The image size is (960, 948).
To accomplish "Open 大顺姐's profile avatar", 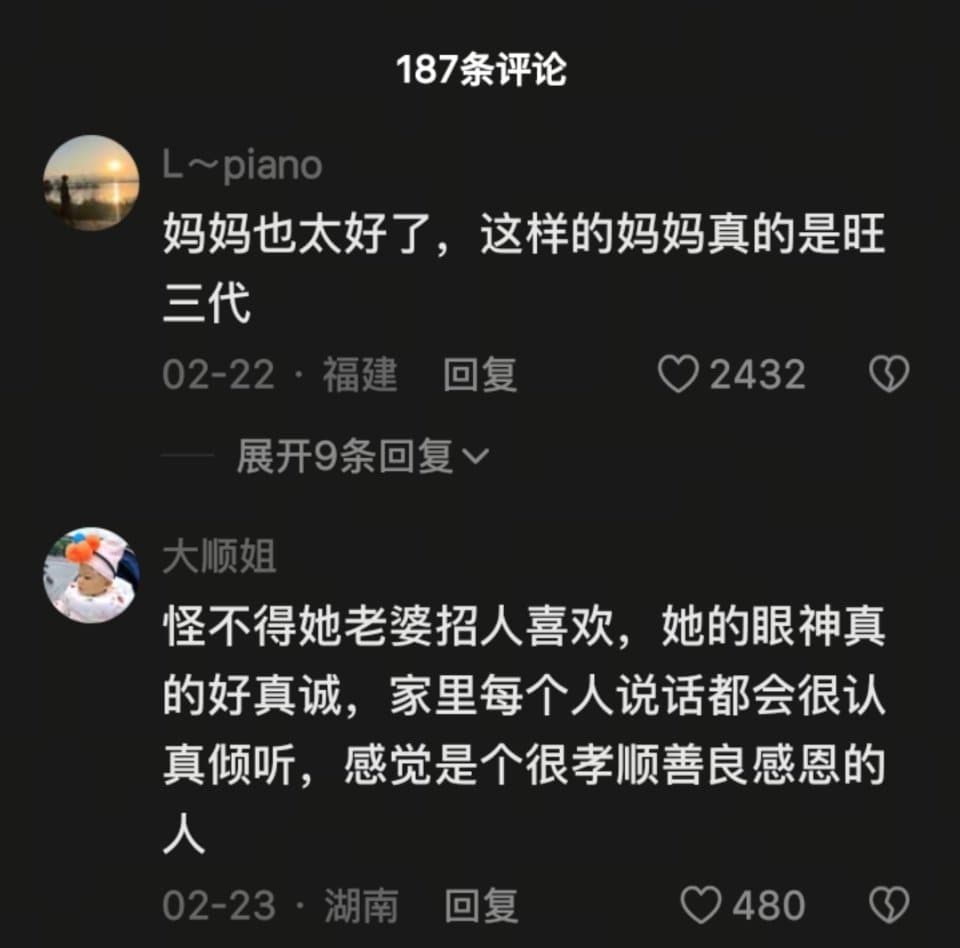I will (x=91, y=575).
